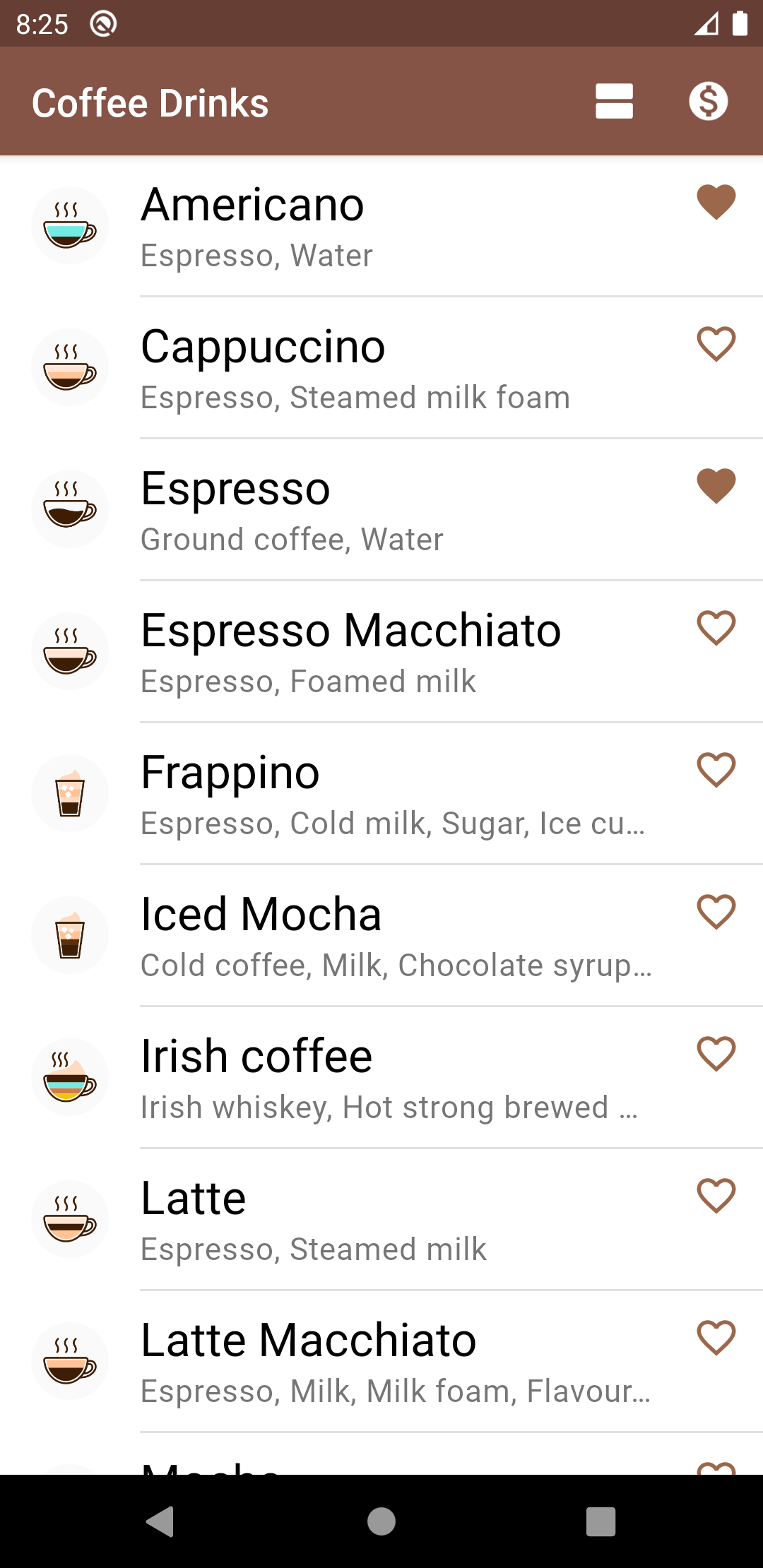Mark Espresso Macchiato as favorite
Image resolution: width=763 pixels, height=1568 pixels.
tap(716, 628)
